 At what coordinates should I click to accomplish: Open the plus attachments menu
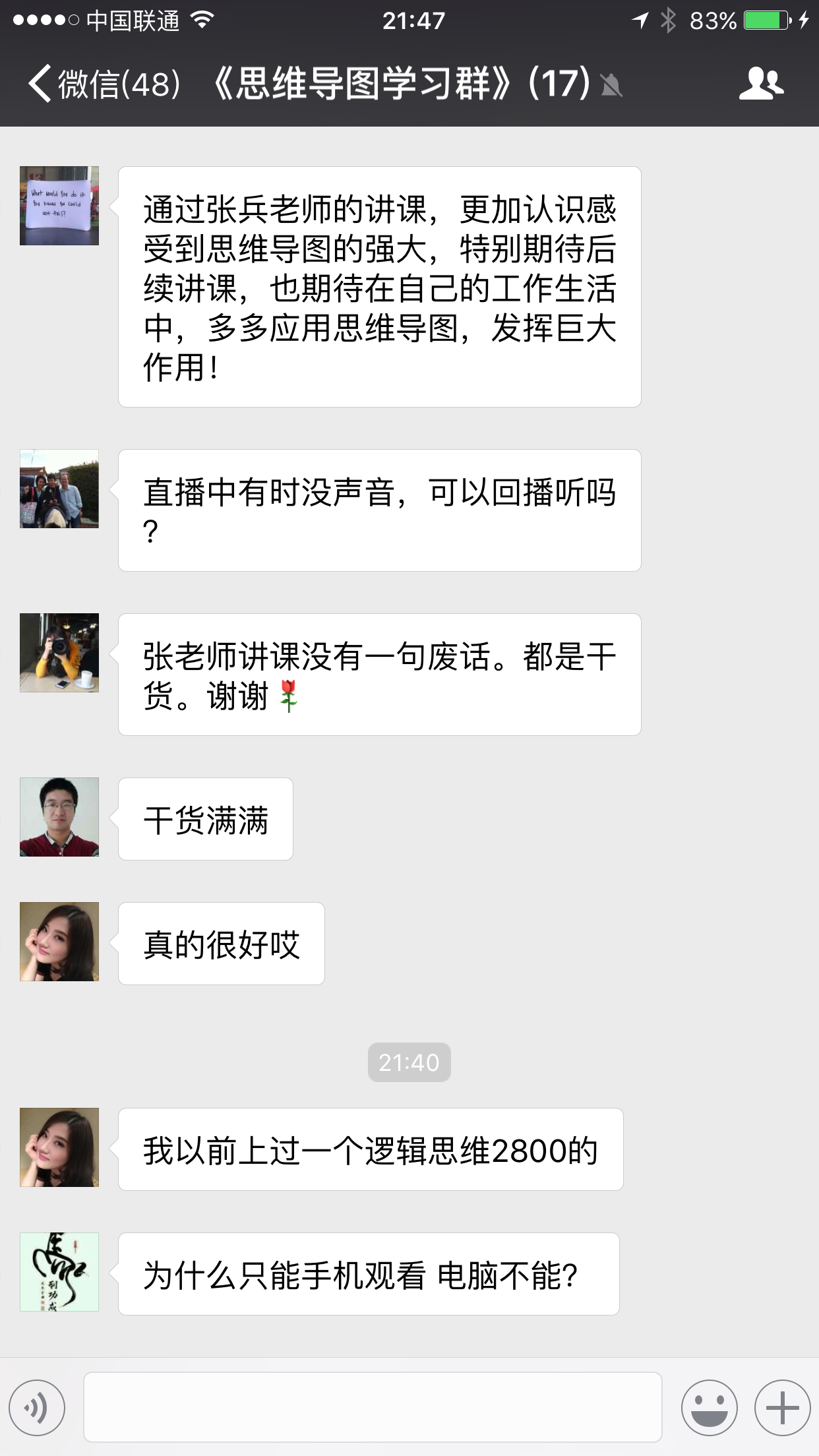click(782, 1407)
